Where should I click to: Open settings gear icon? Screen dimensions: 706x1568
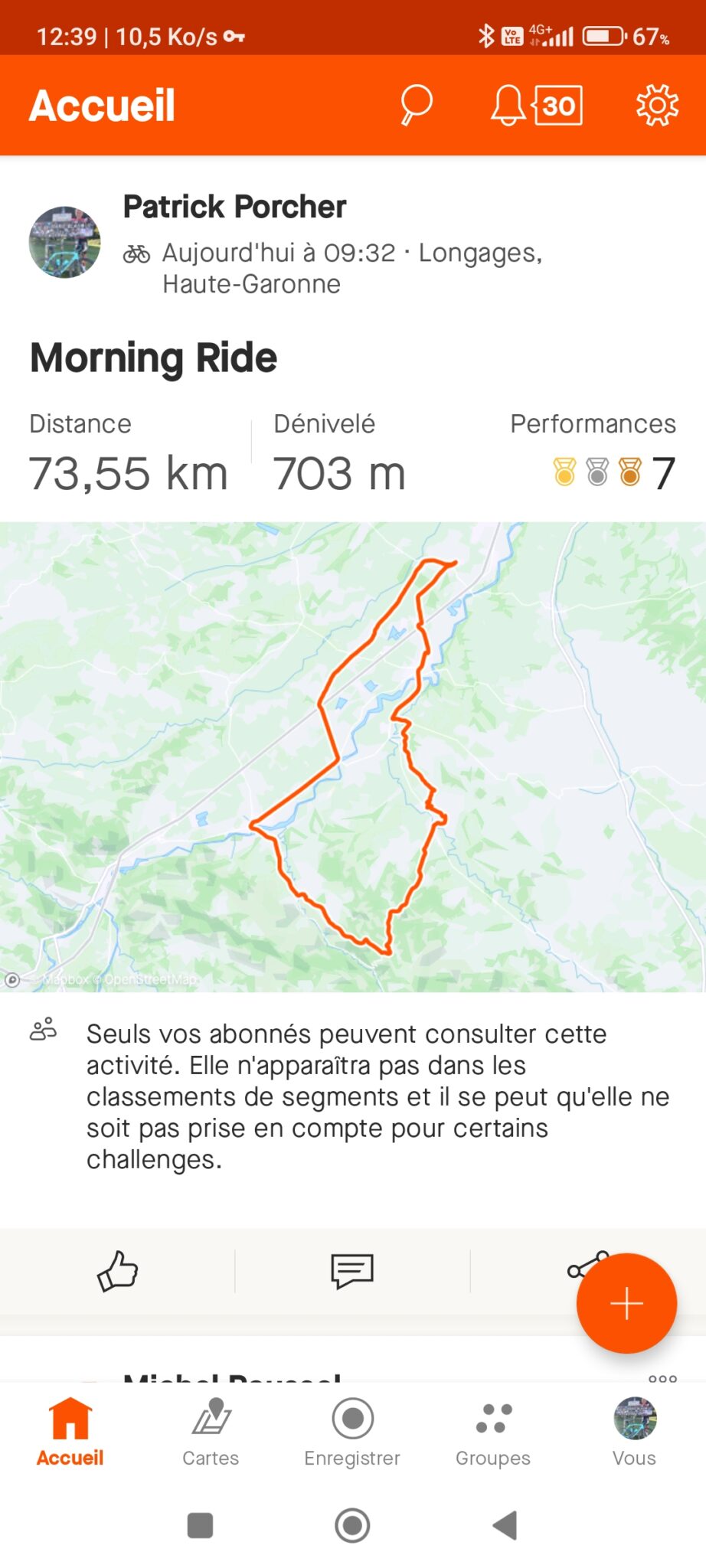[x=657, y=105]
